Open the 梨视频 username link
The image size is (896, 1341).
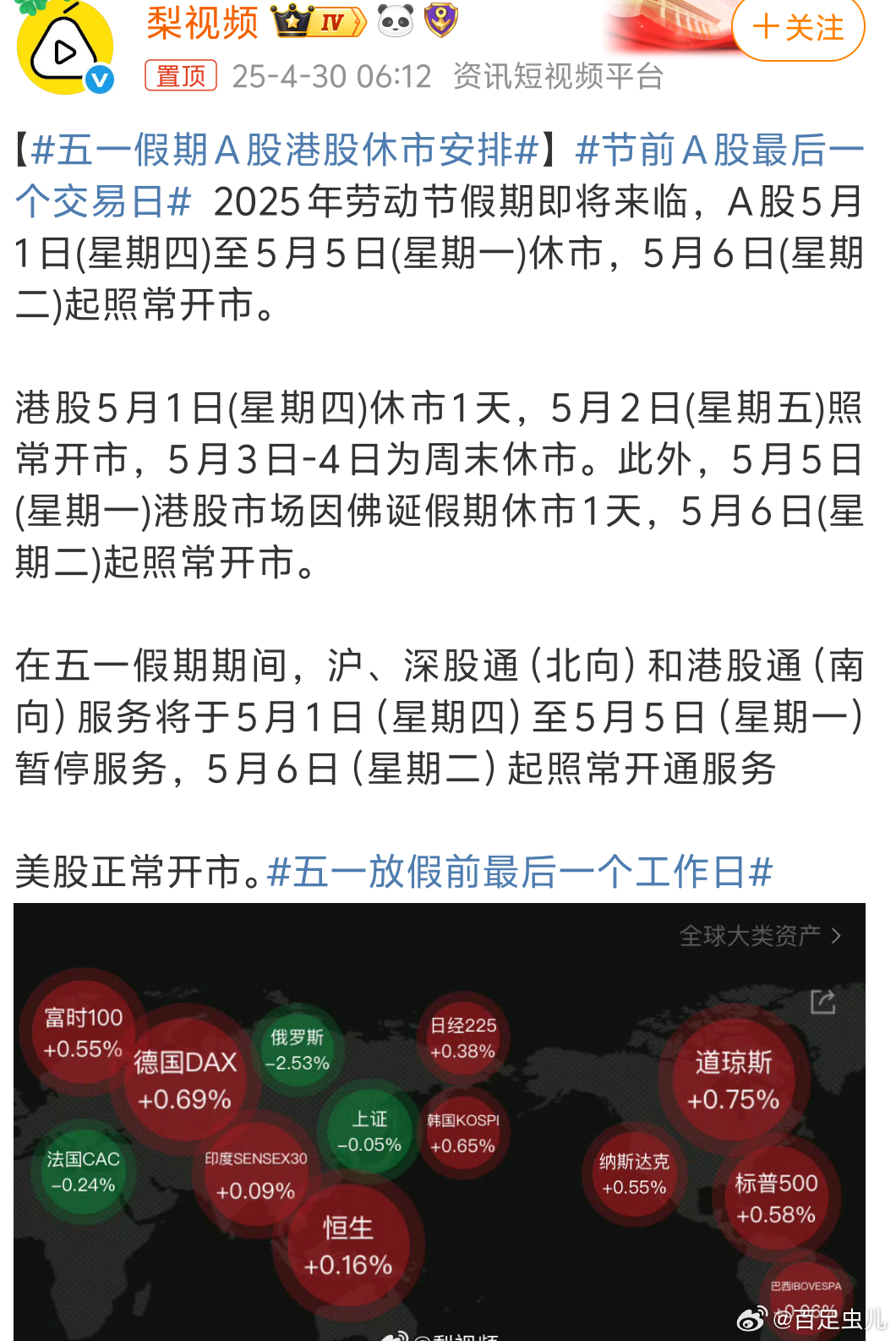(x=202, y=23)
